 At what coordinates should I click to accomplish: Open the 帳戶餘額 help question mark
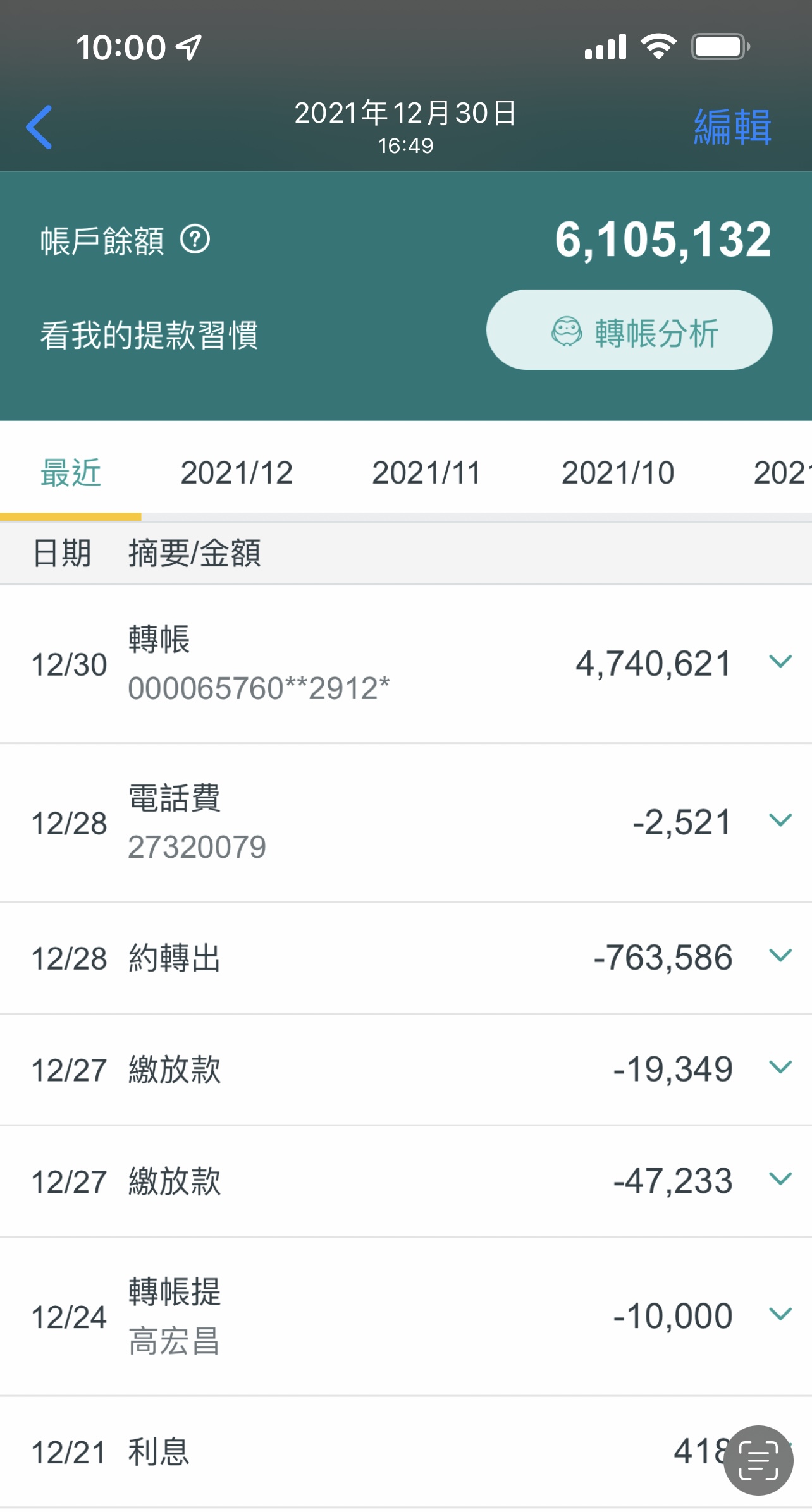[x=195, y=240]
